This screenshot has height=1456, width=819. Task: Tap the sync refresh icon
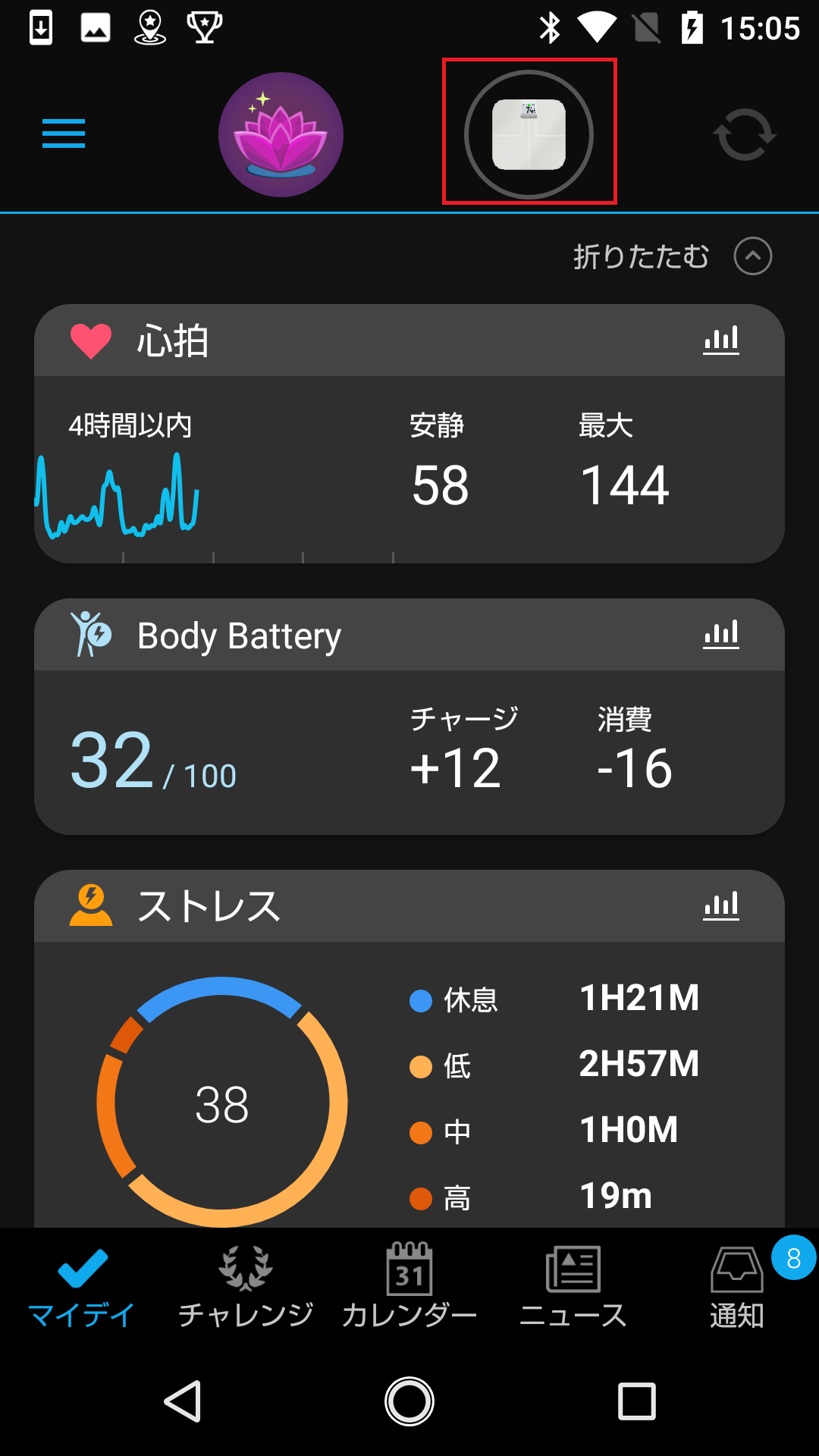744,135
